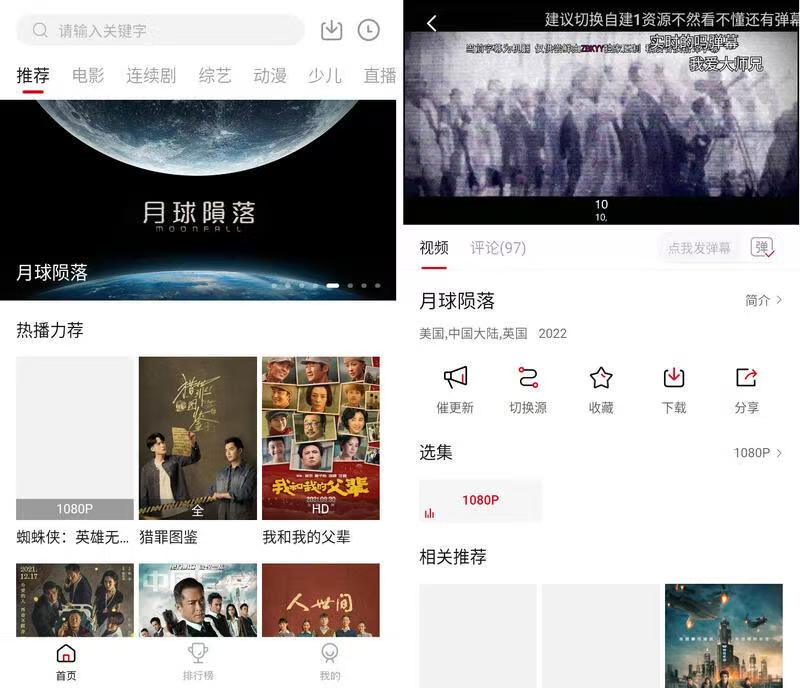Screen dimensions: 800x688
Task: Tap the 点我发弹幕 input field
Action: tap(699, 248)
